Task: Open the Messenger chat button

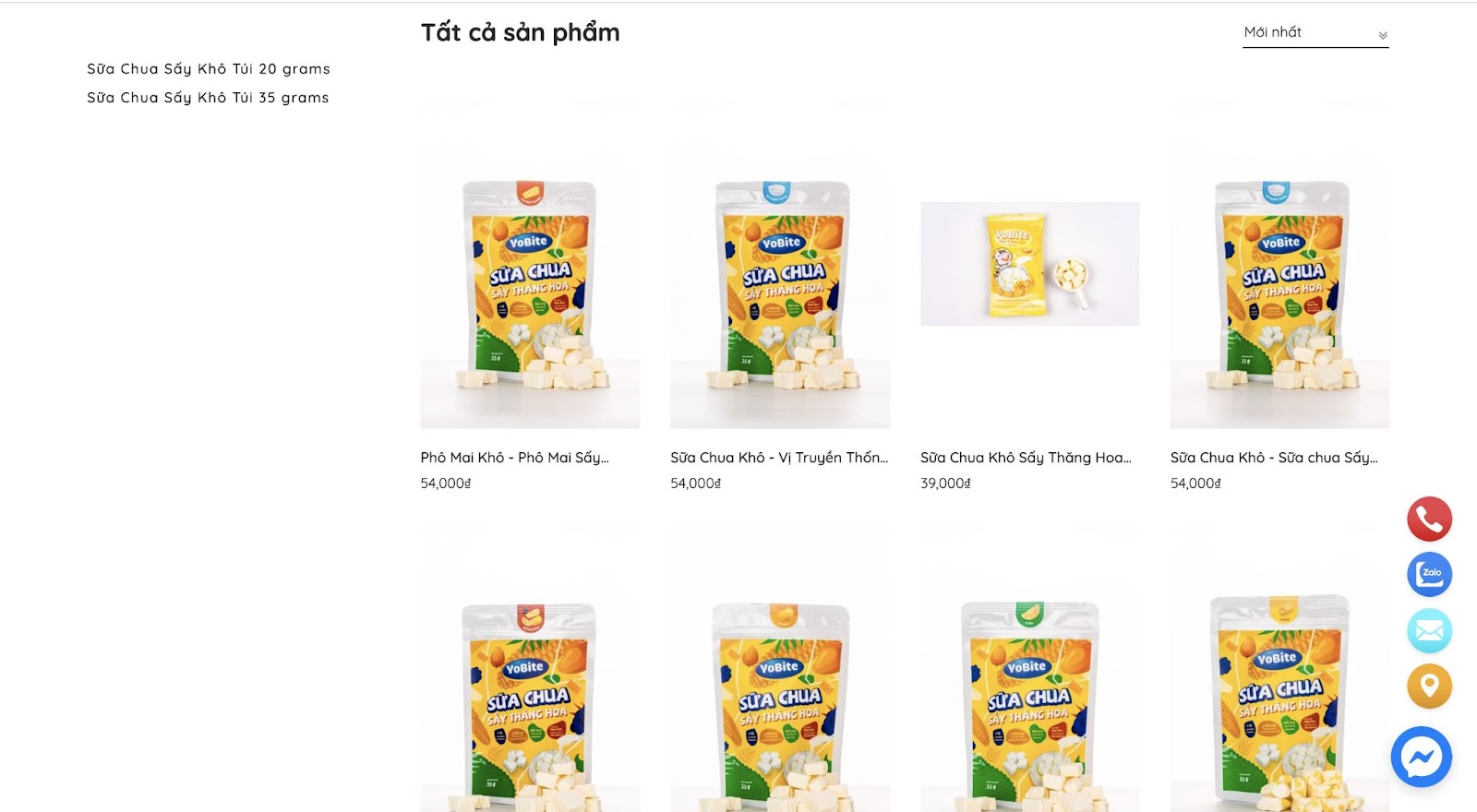Action: click(1422, 758)
